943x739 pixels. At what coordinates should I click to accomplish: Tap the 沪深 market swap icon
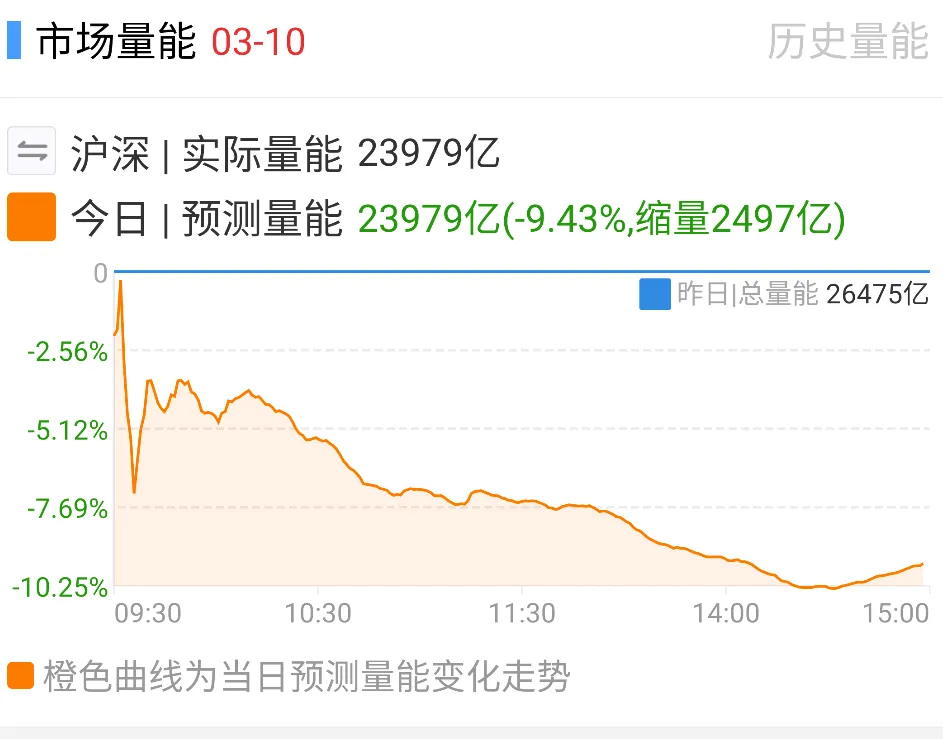tap(31, 153)
